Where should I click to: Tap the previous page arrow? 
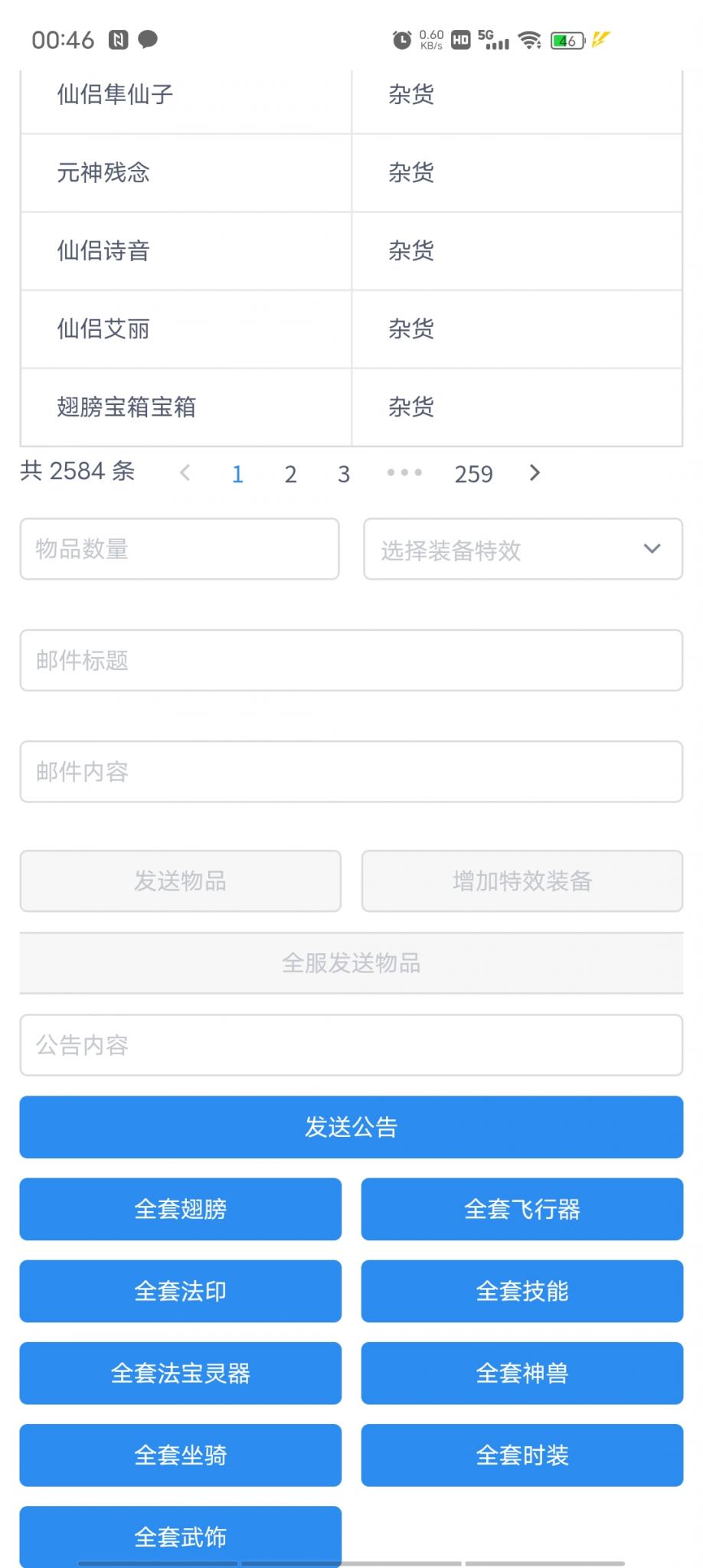click(x=185, y=473)
